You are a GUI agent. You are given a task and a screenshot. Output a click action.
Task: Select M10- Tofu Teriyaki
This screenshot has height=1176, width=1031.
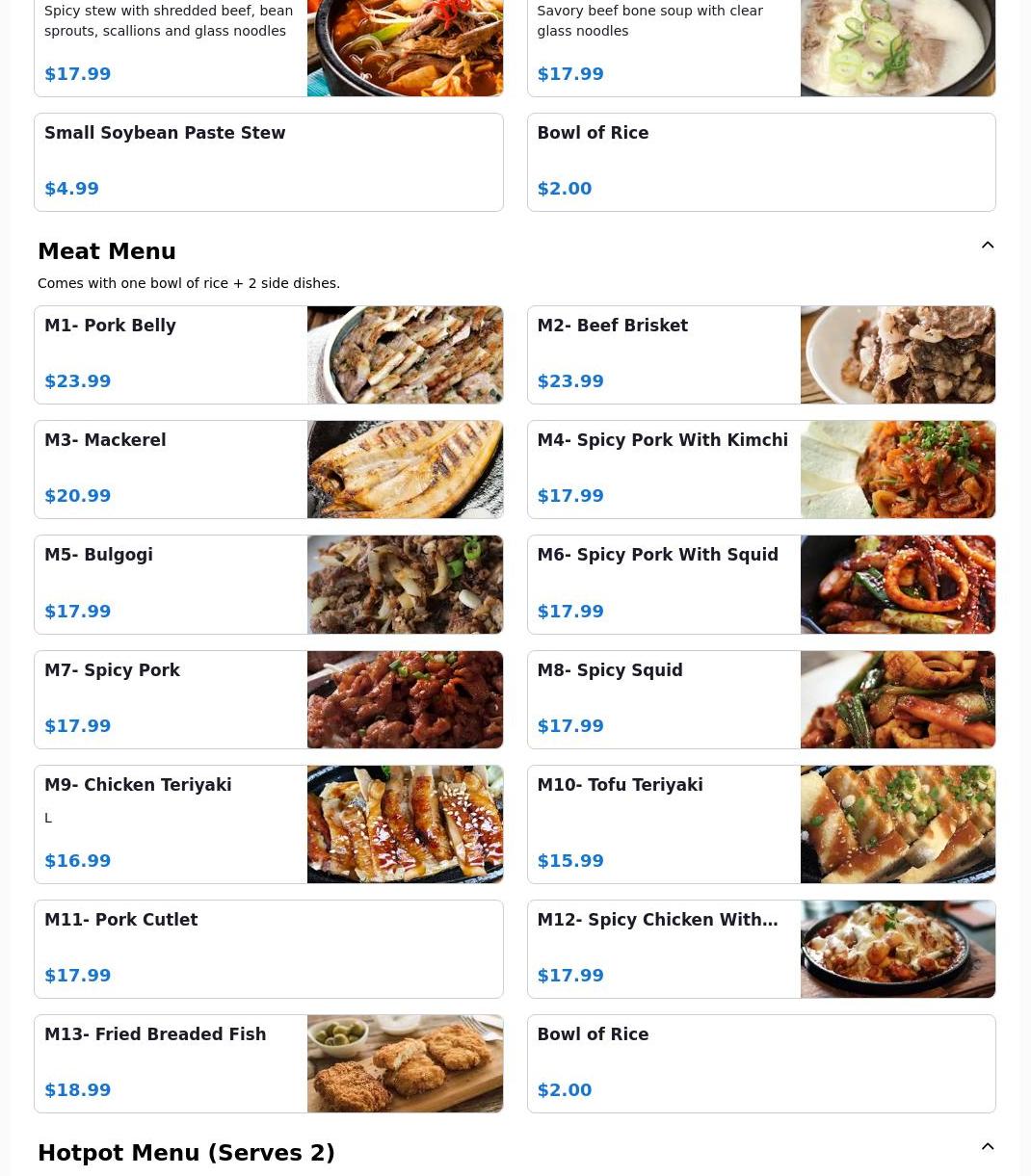(x=760, y=823)
